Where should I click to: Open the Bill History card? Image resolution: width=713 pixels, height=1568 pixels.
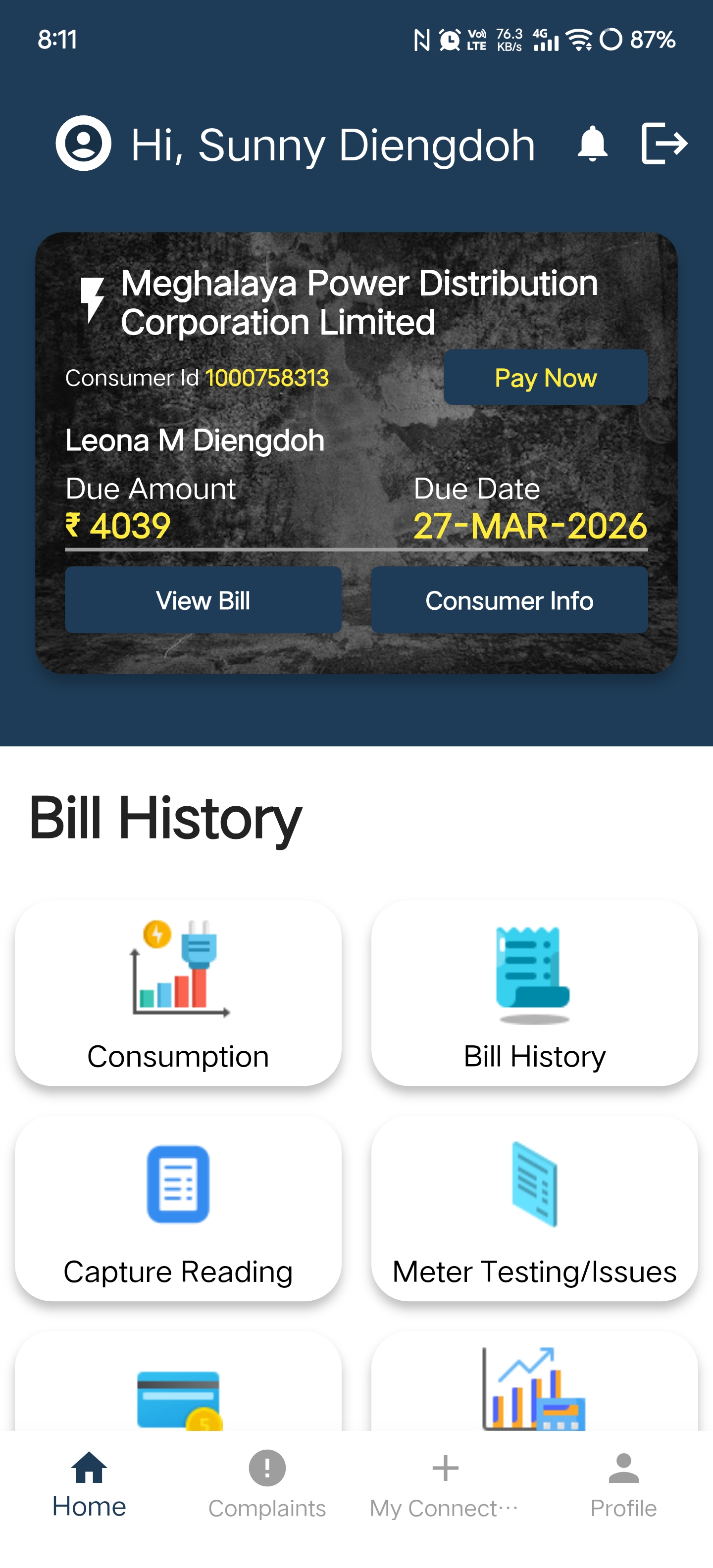(x=534, y=993)
